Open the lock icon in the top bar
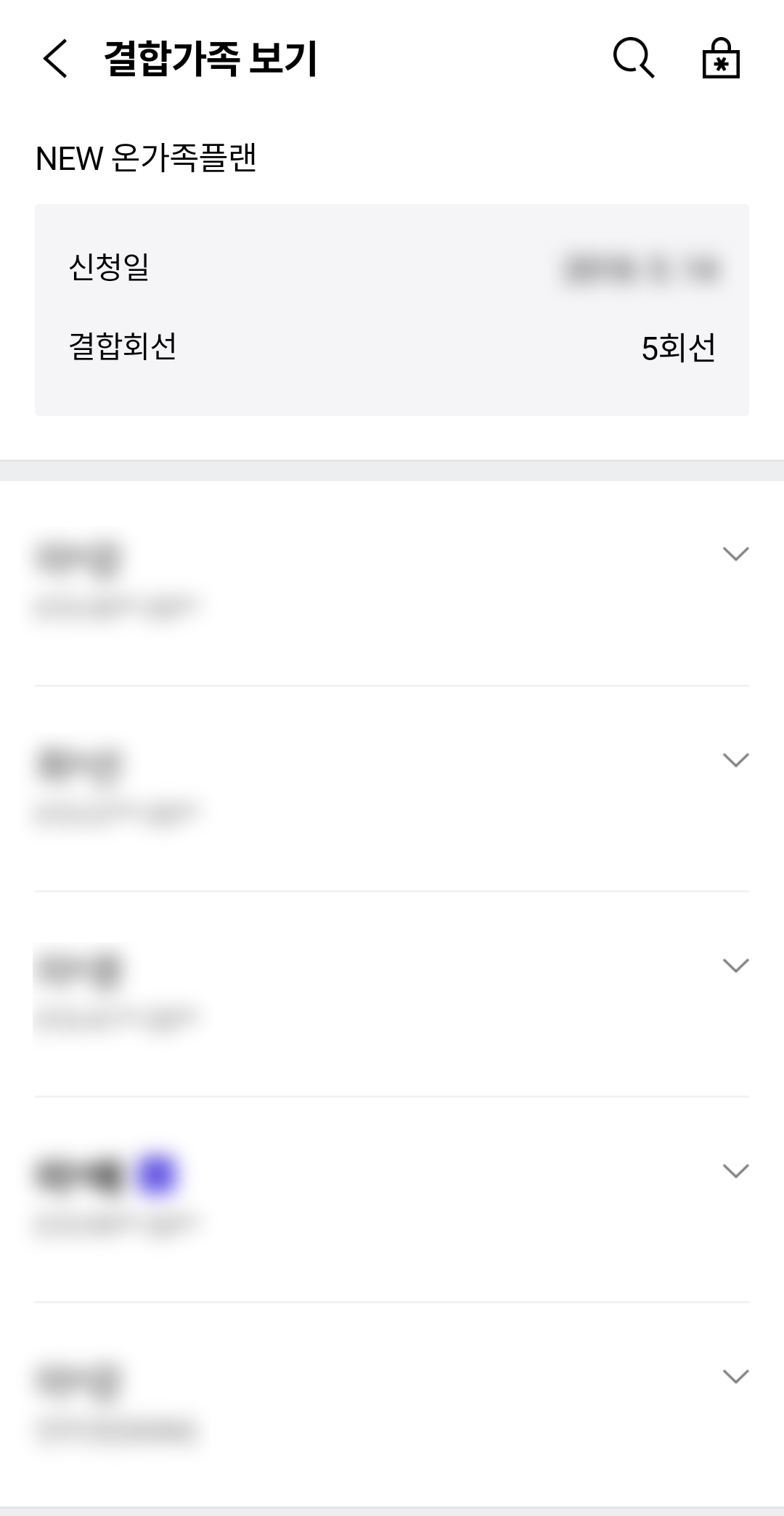Screen dimensions: 784x1516 (720, 58)
